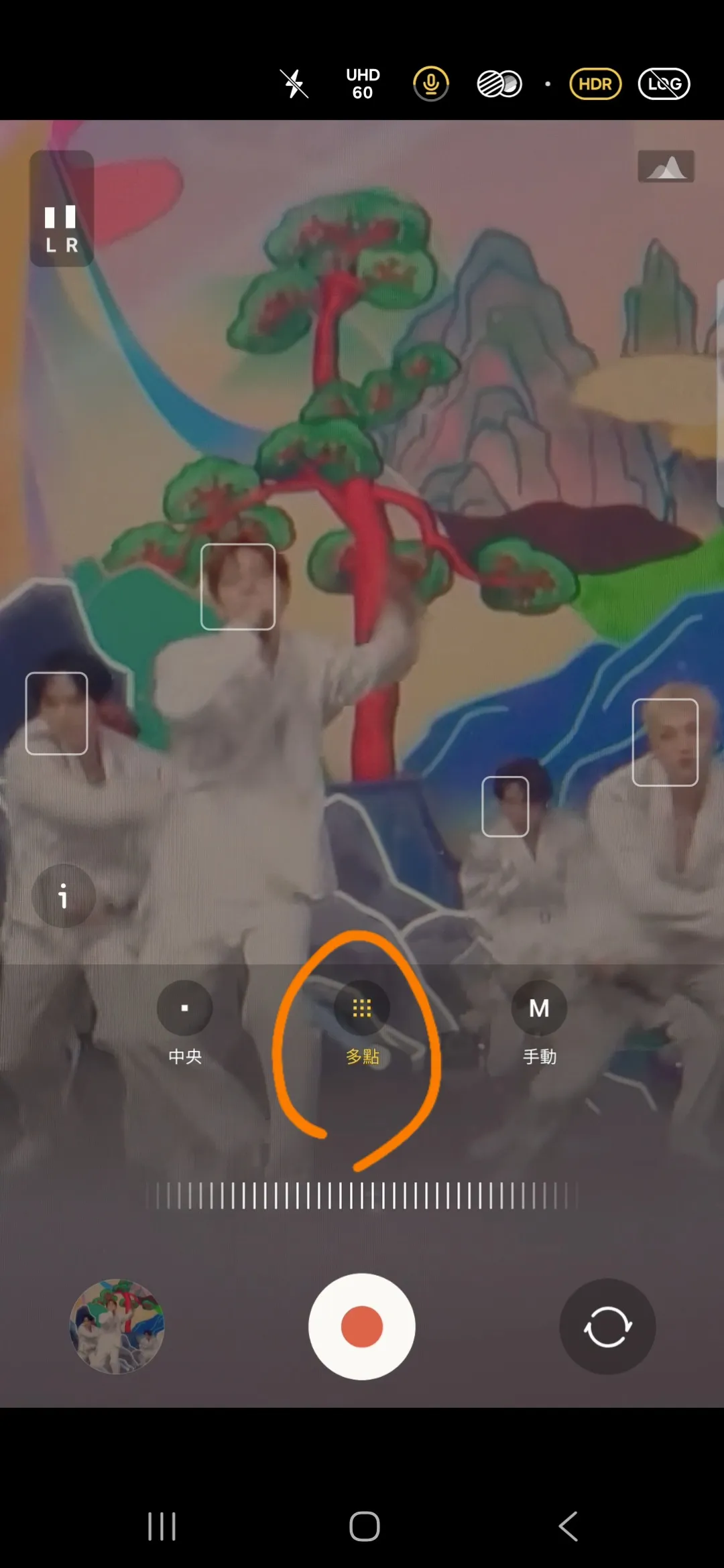The width and height of the screenshot is (724, 1568).
Task: Toggle the flash setting
Action: [294, 84]
